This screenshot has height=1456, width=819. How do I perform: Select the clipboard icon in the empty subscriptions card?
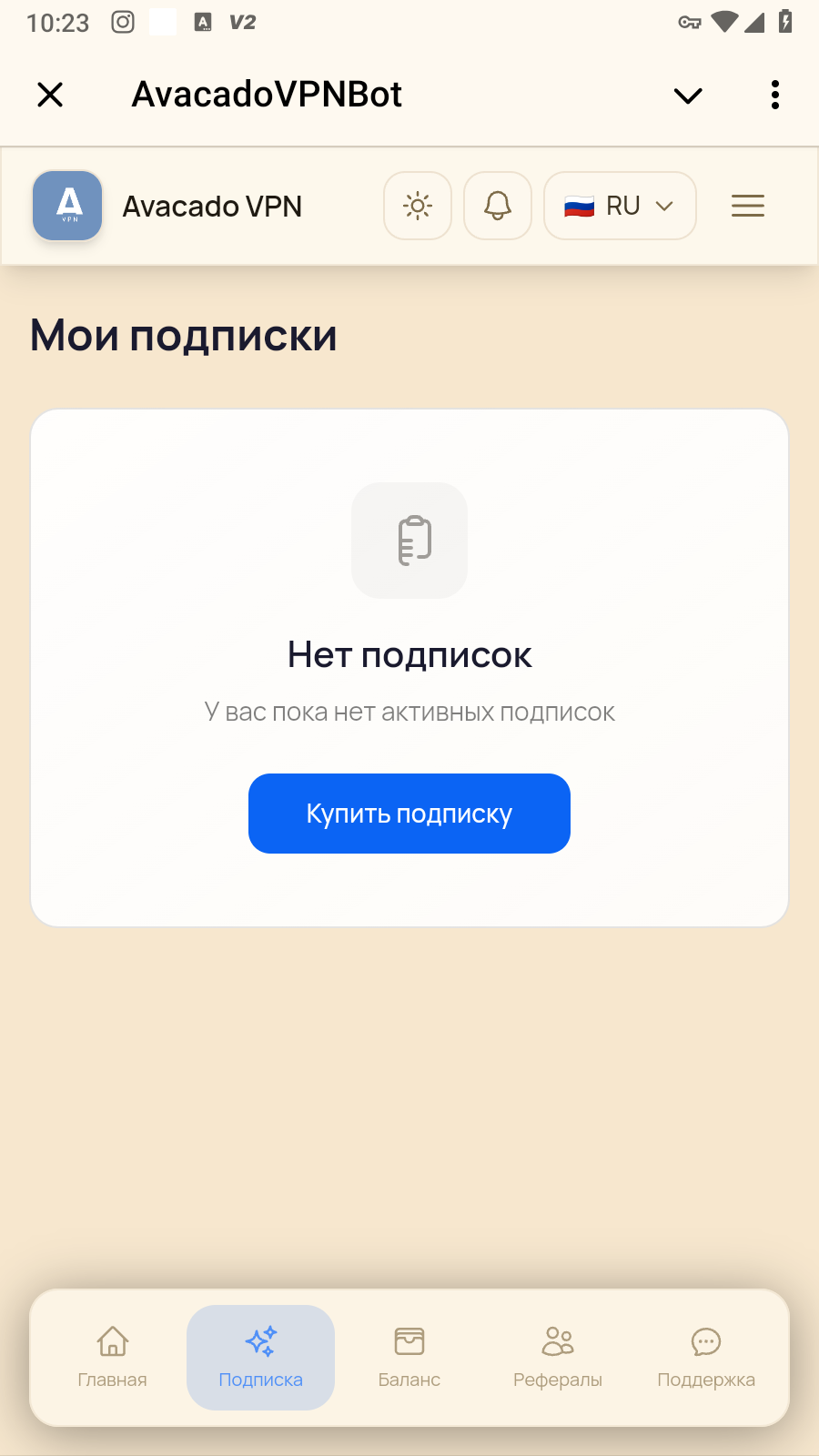click(409, 541)
